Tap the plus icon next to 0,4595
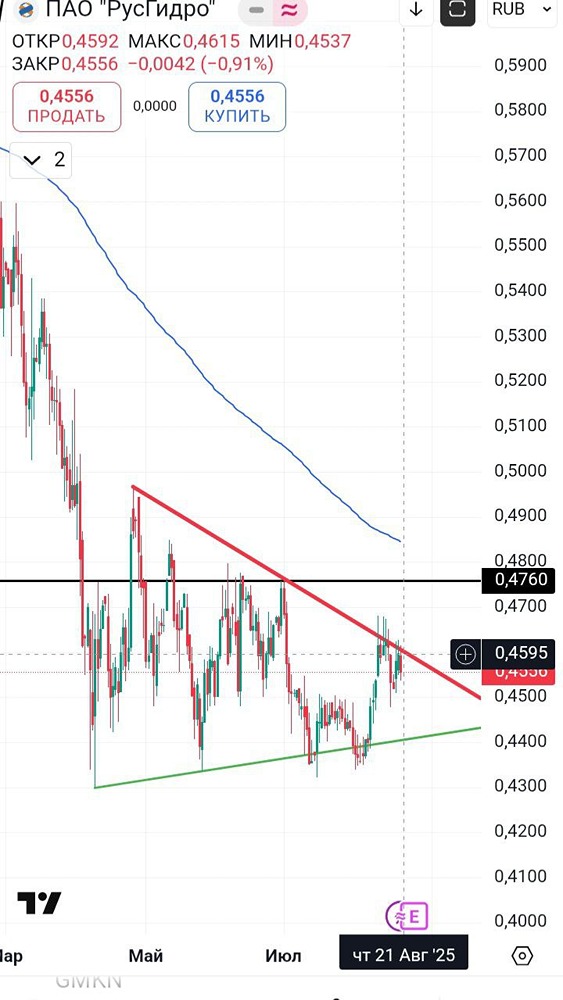Viewport: 563px width, 1000px height. coord(467,654)
